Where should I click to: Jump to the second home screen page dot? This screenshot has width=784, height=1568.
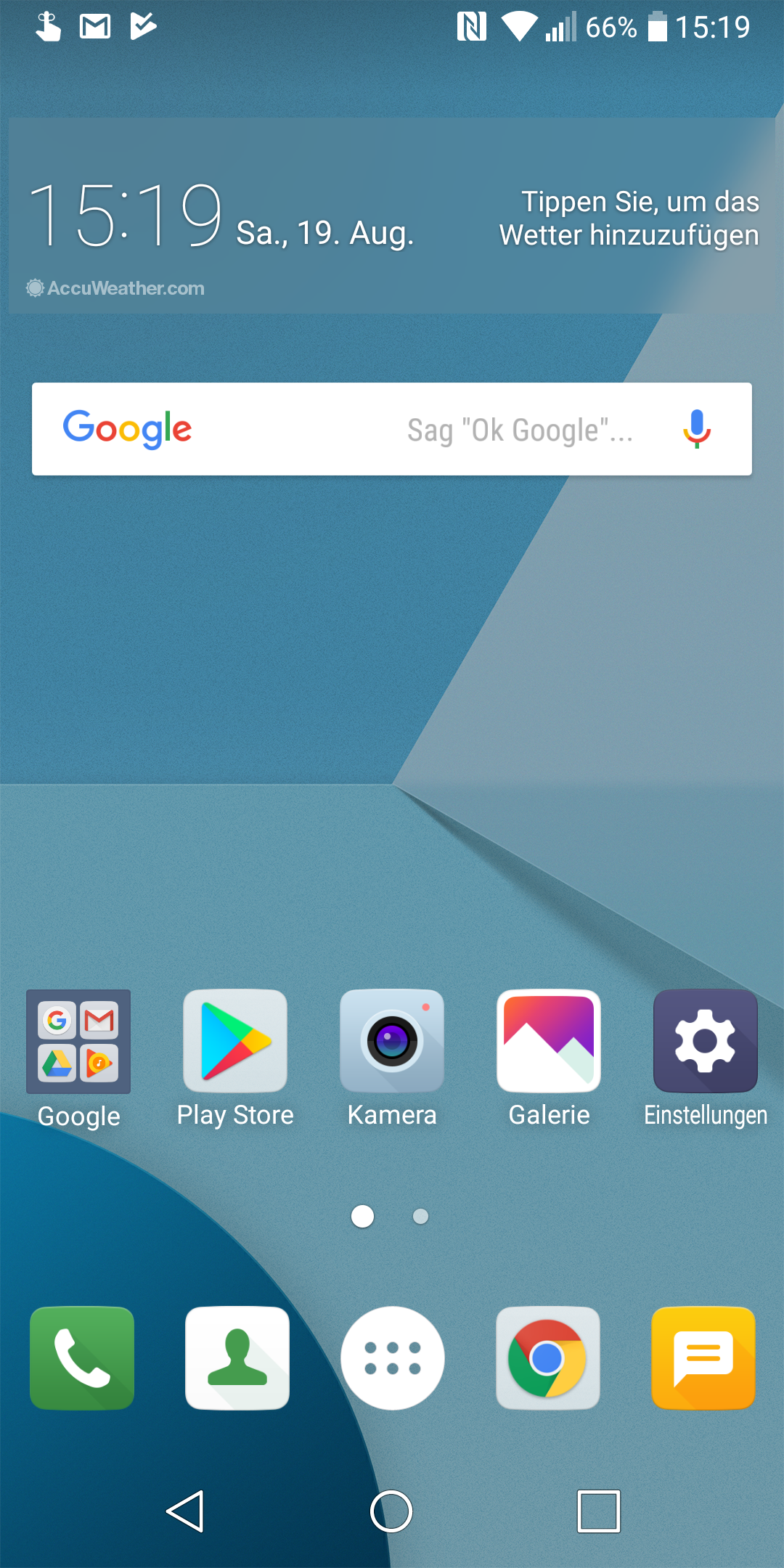click(x=420, y=1216)
